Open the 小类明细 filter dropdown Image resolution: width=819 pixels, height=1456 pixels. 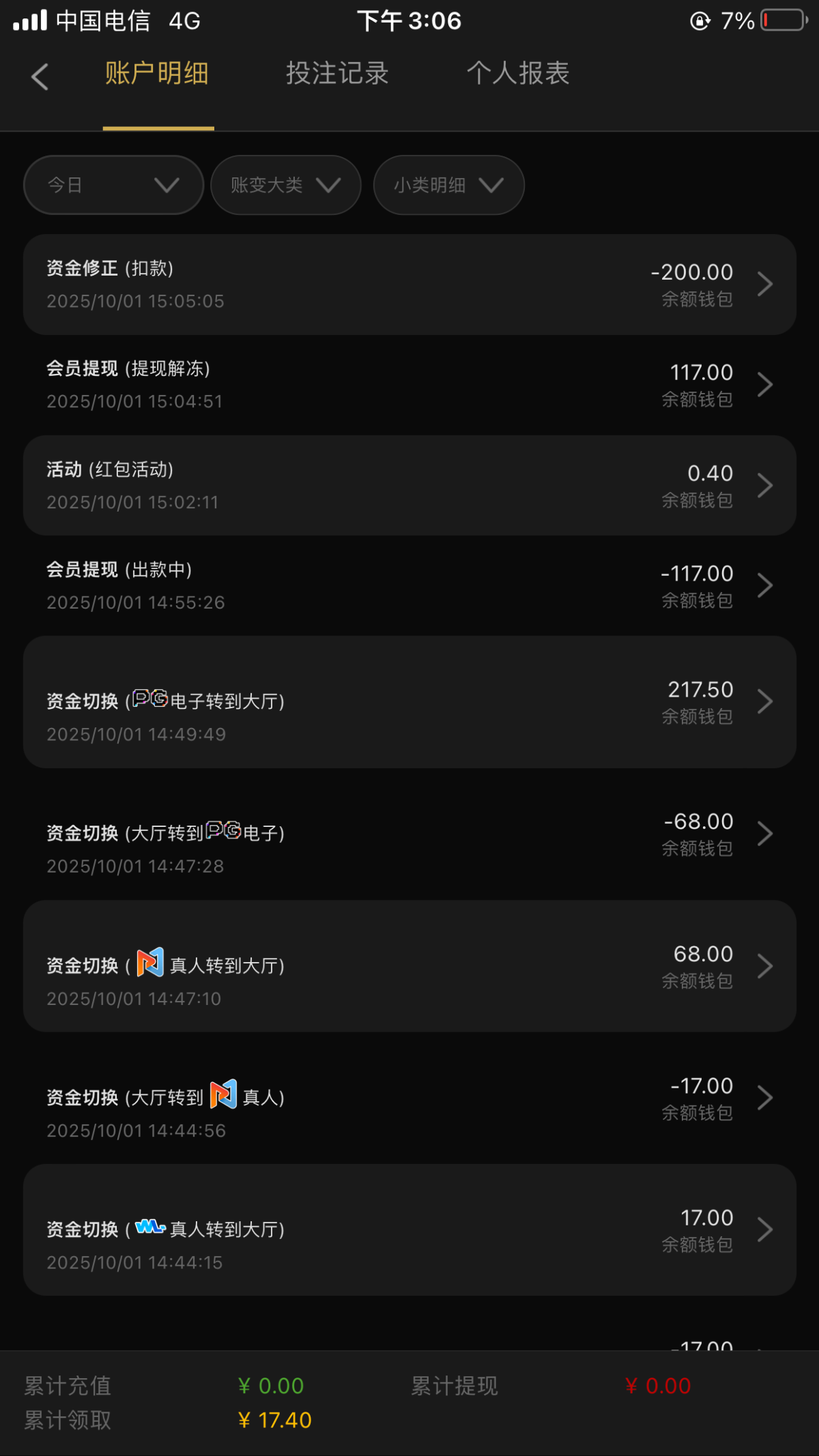[448, 185]
